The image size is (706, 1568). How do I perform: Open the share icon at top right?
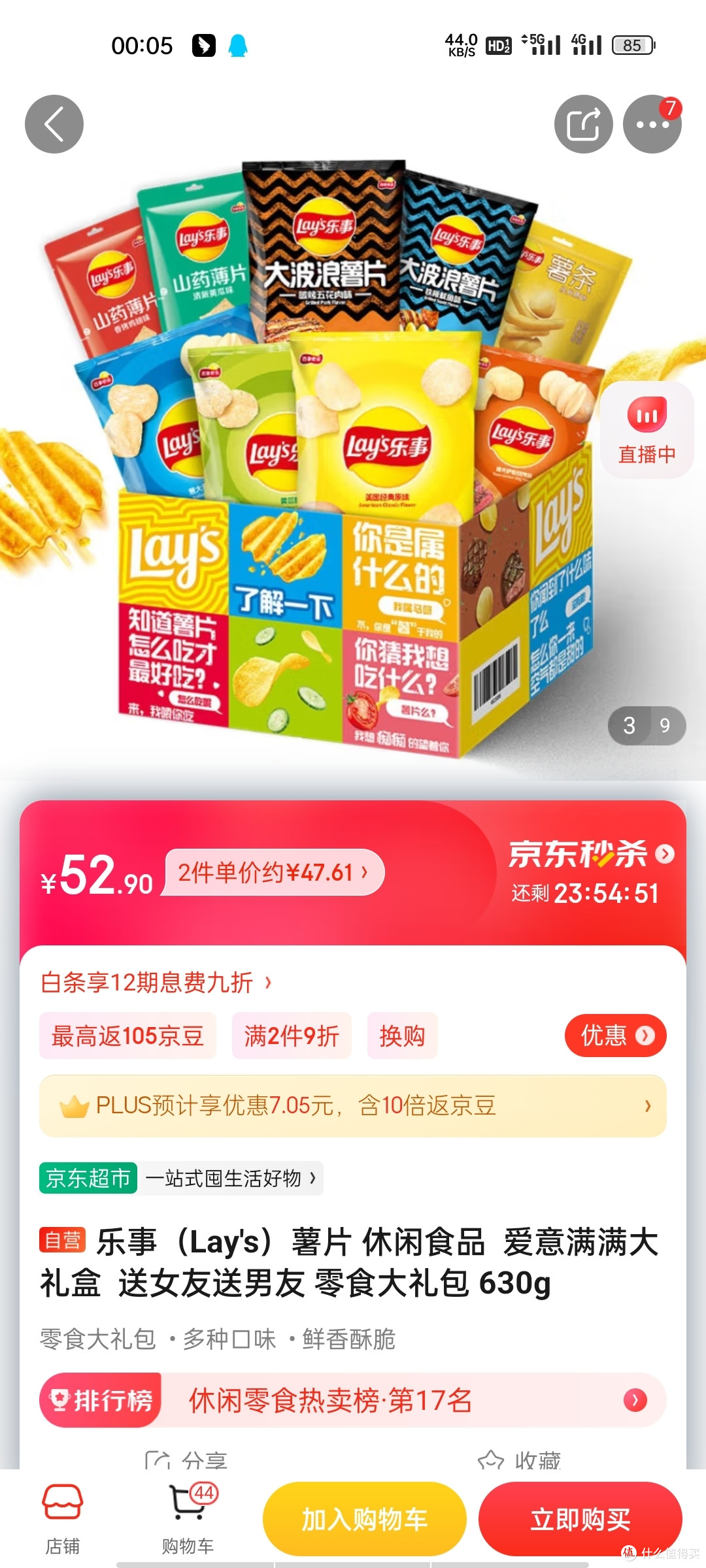(x=584, y=123)
